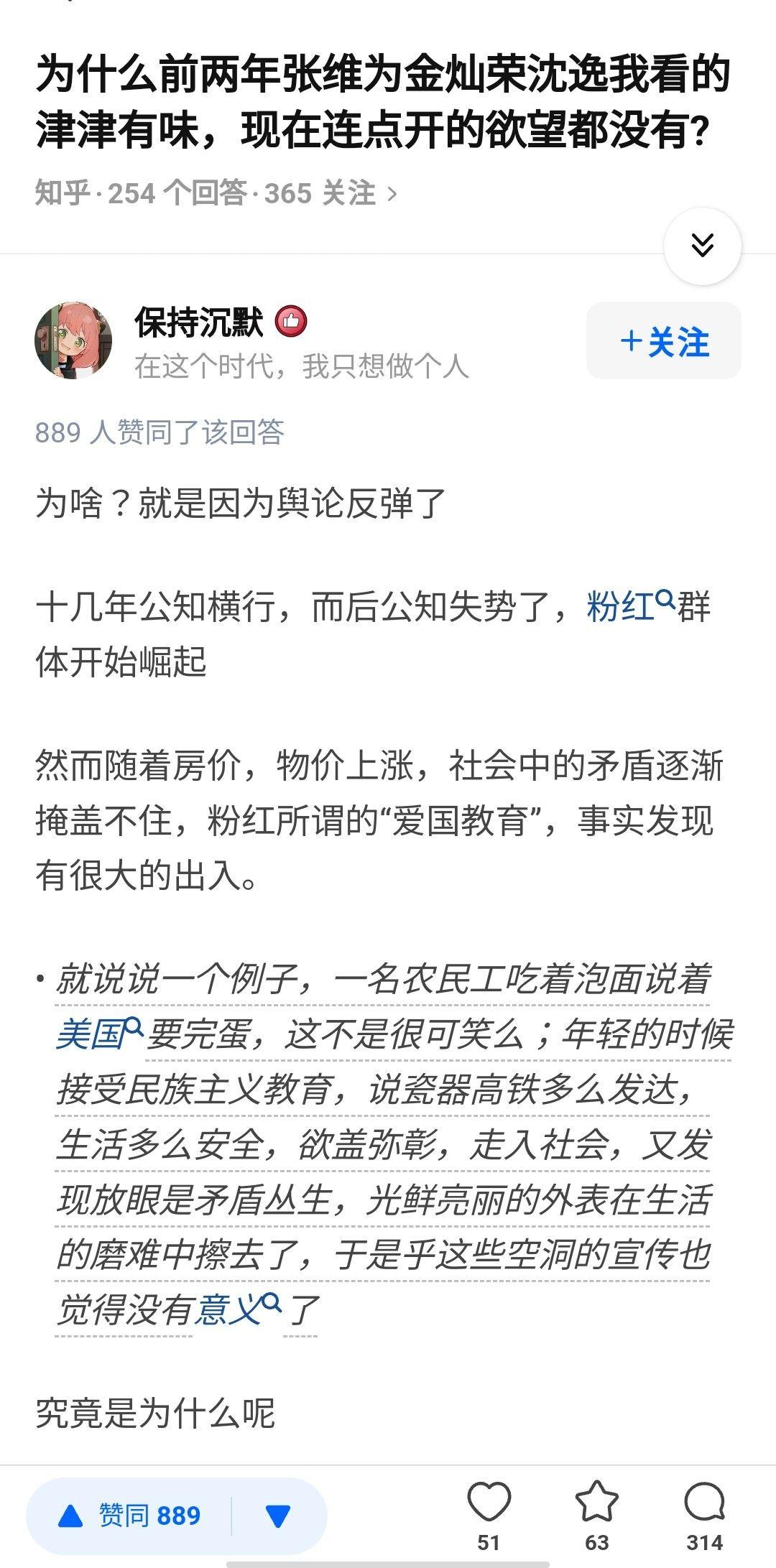Viewport: 776px width, 1568px height.
Task: Upvote the answer with 赞同 889
Action: 129,1516
